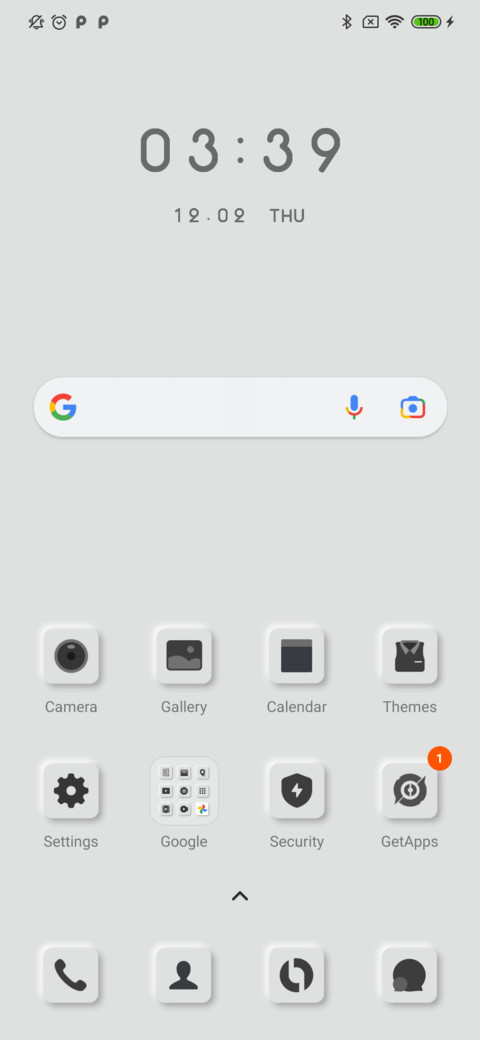The image size is (480, 1040).
Task: Open Google Lens camera search
Action: pyautogui.click(x=412, y=407)
